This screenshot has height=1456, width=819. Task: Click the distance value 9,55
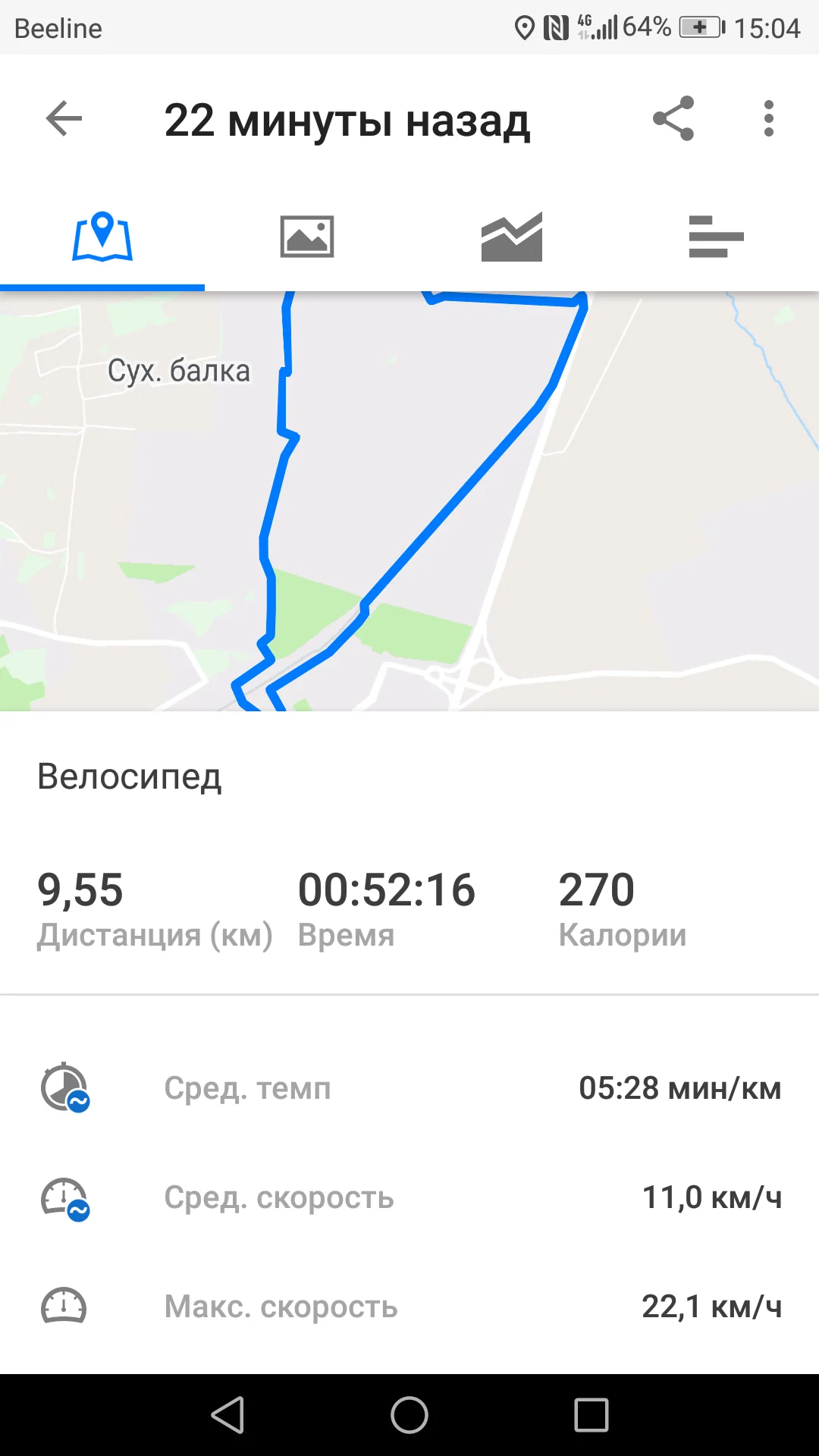coord(80,890)
